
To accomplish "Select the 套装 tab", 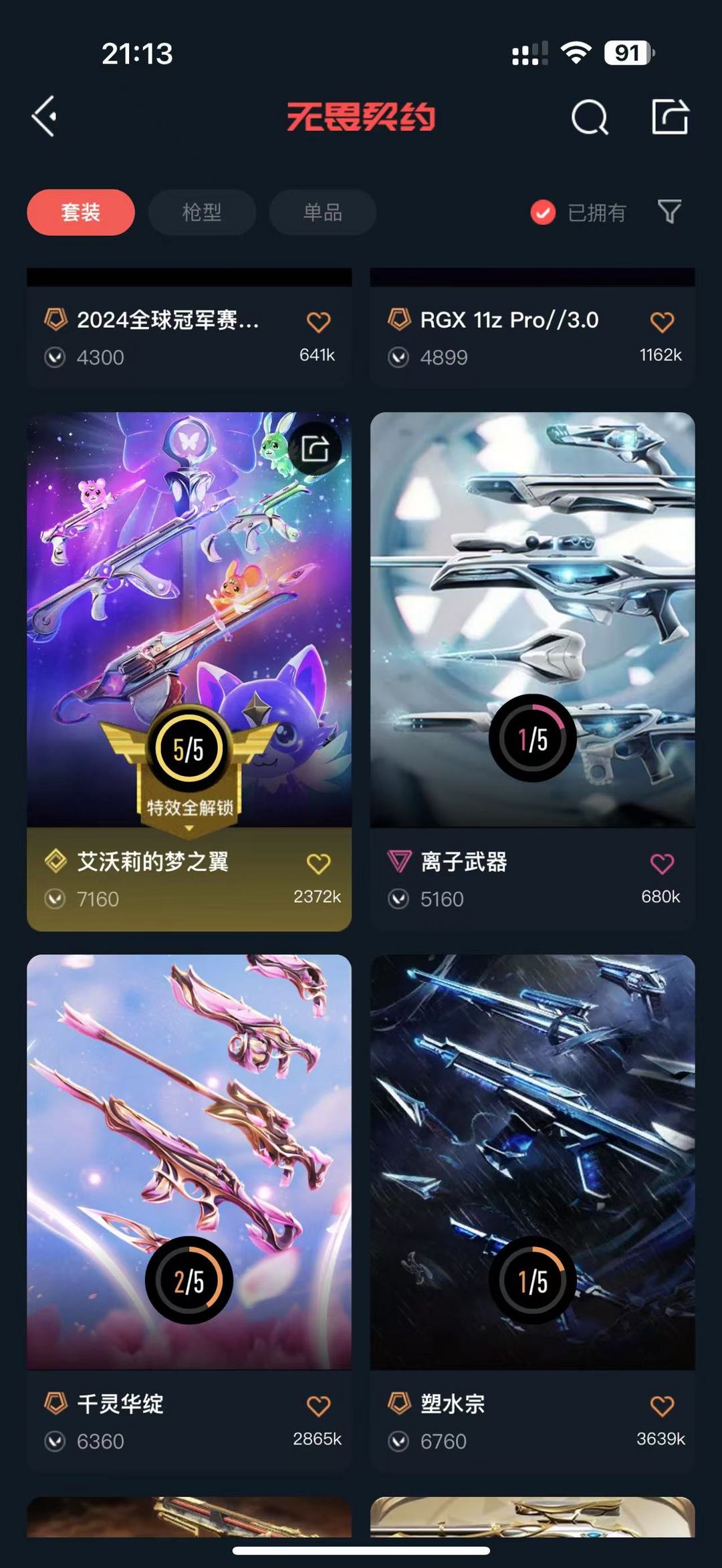I will pos(81,213).
